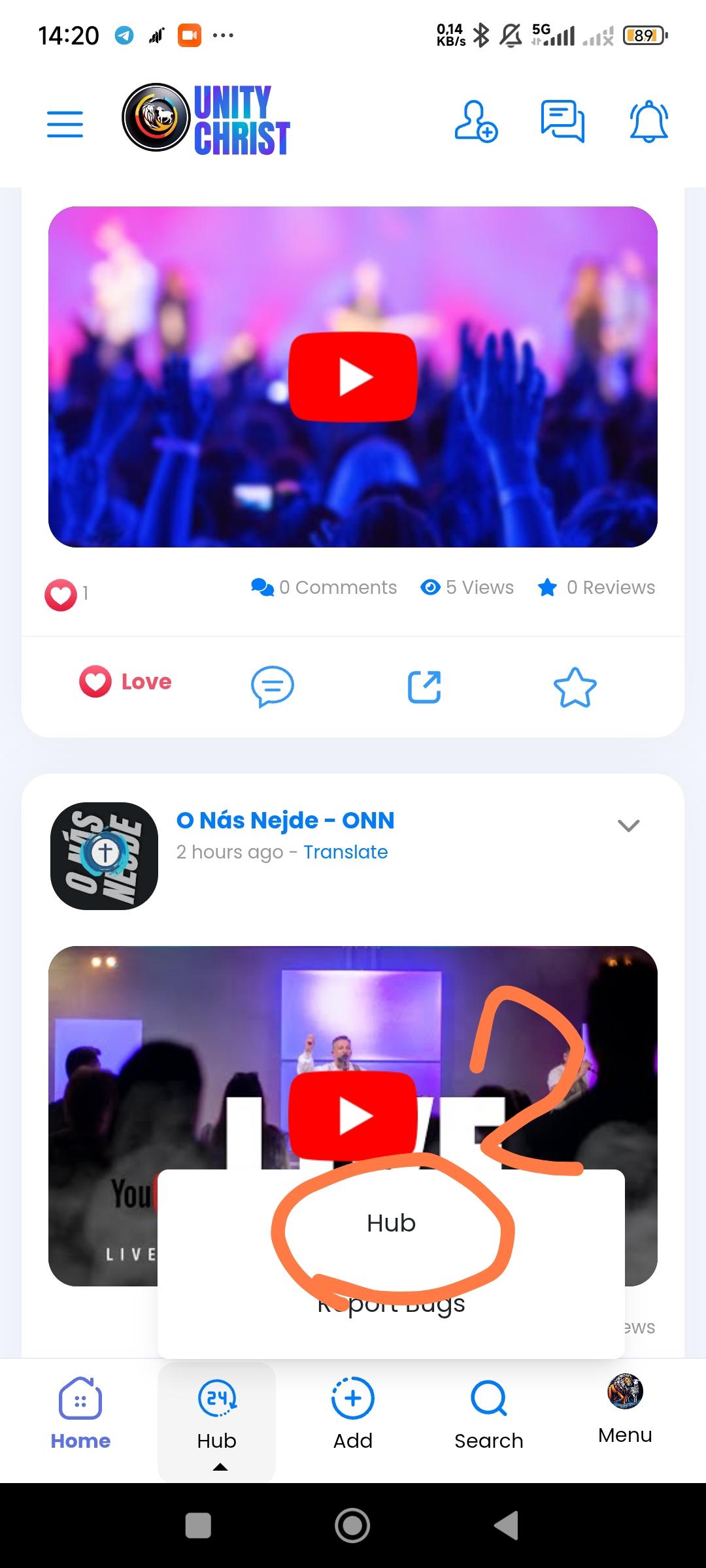Open the messages chat icon

pos(562,121)
